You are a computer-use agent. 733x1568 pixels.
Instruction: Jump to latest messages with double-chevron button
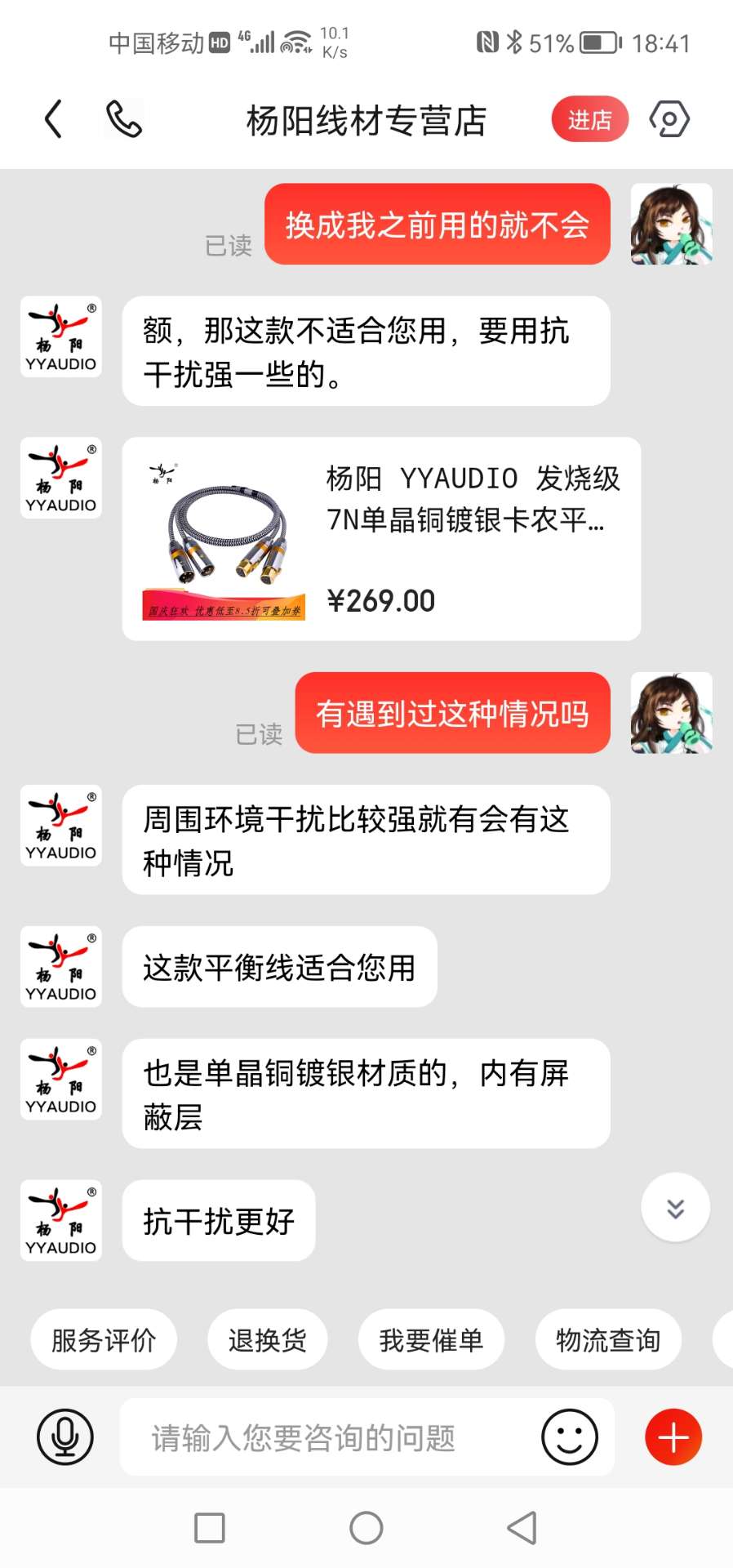coord(675,1208)
